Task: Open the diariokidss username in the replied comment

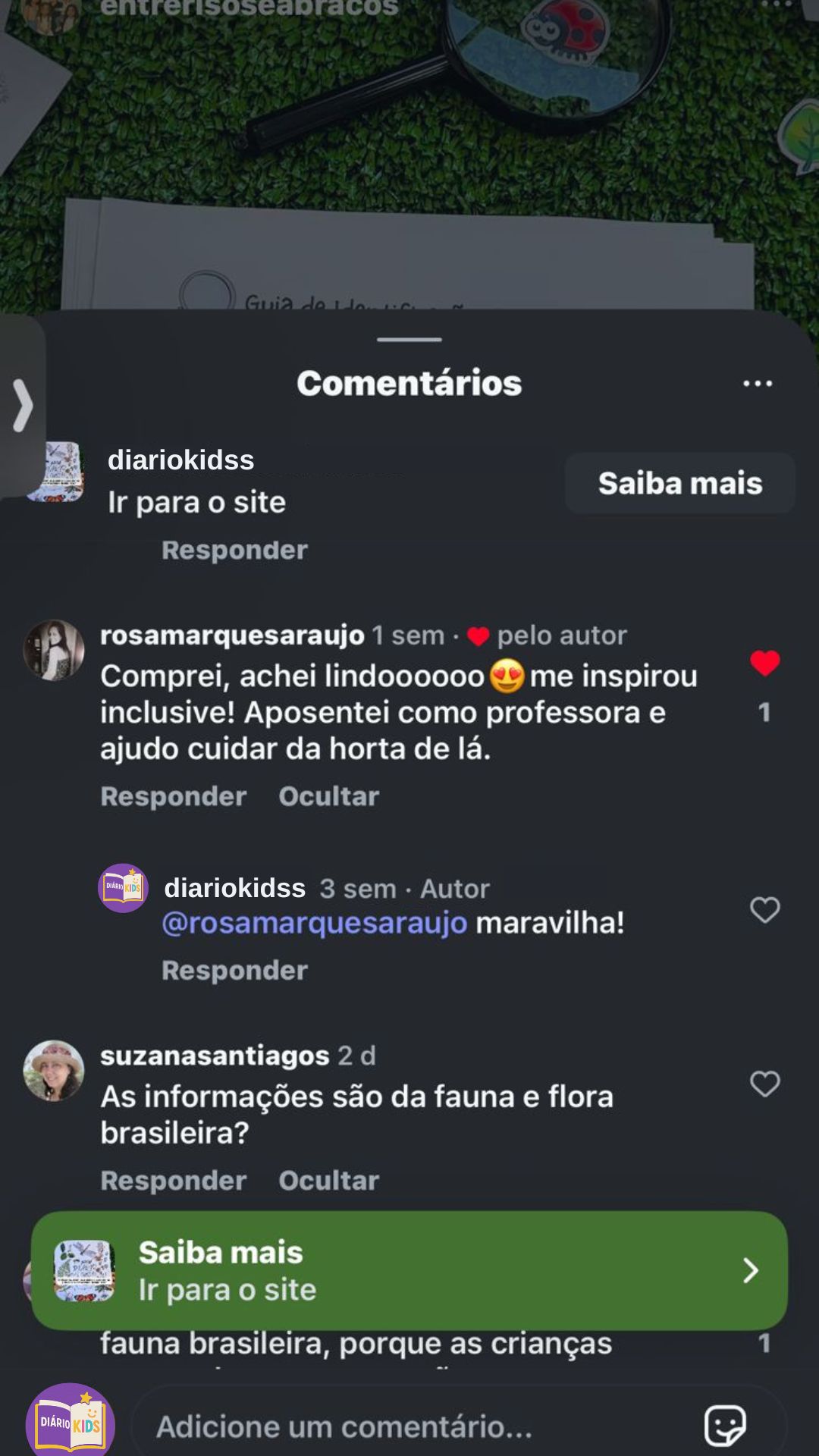Action: pos(234,888)
